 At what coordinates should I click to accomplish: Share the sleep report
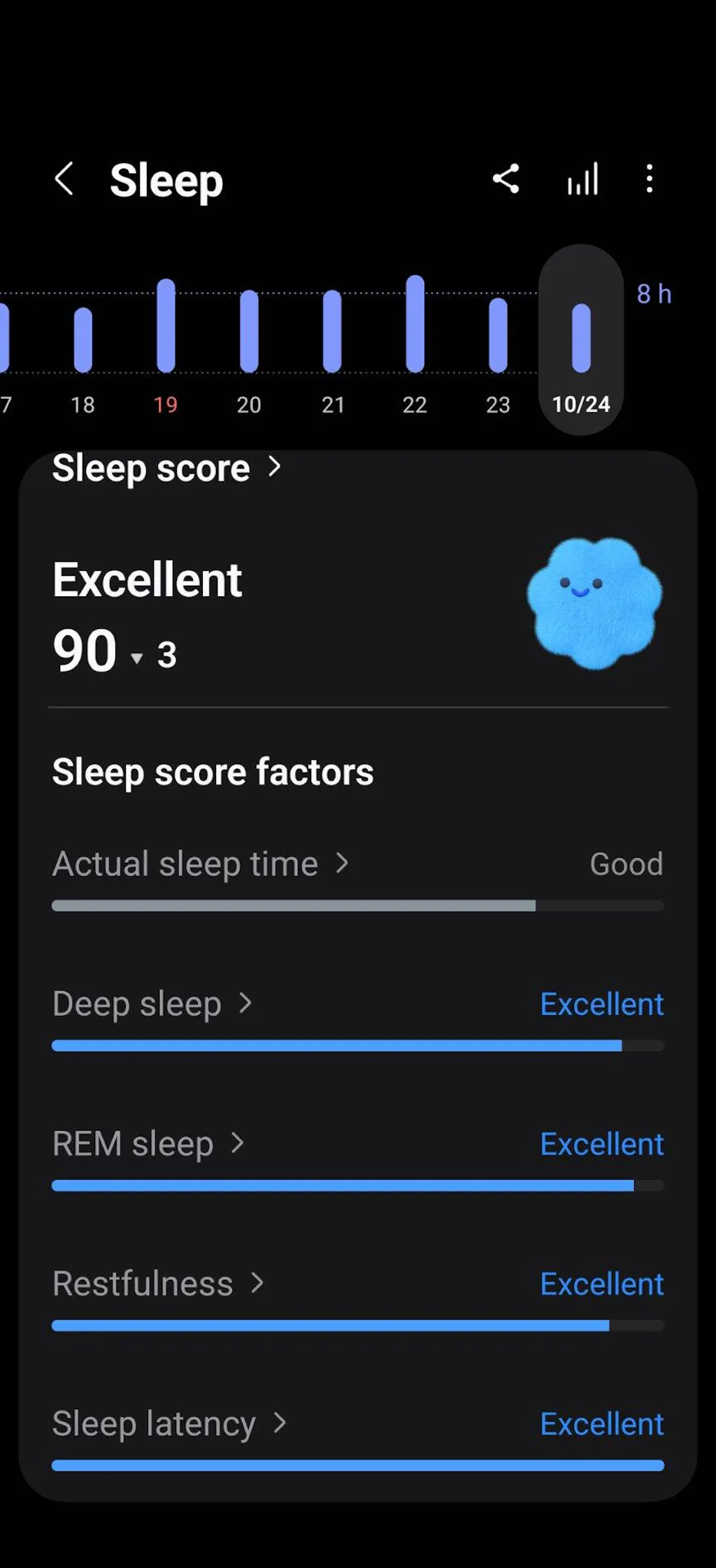tap(506, 179)
